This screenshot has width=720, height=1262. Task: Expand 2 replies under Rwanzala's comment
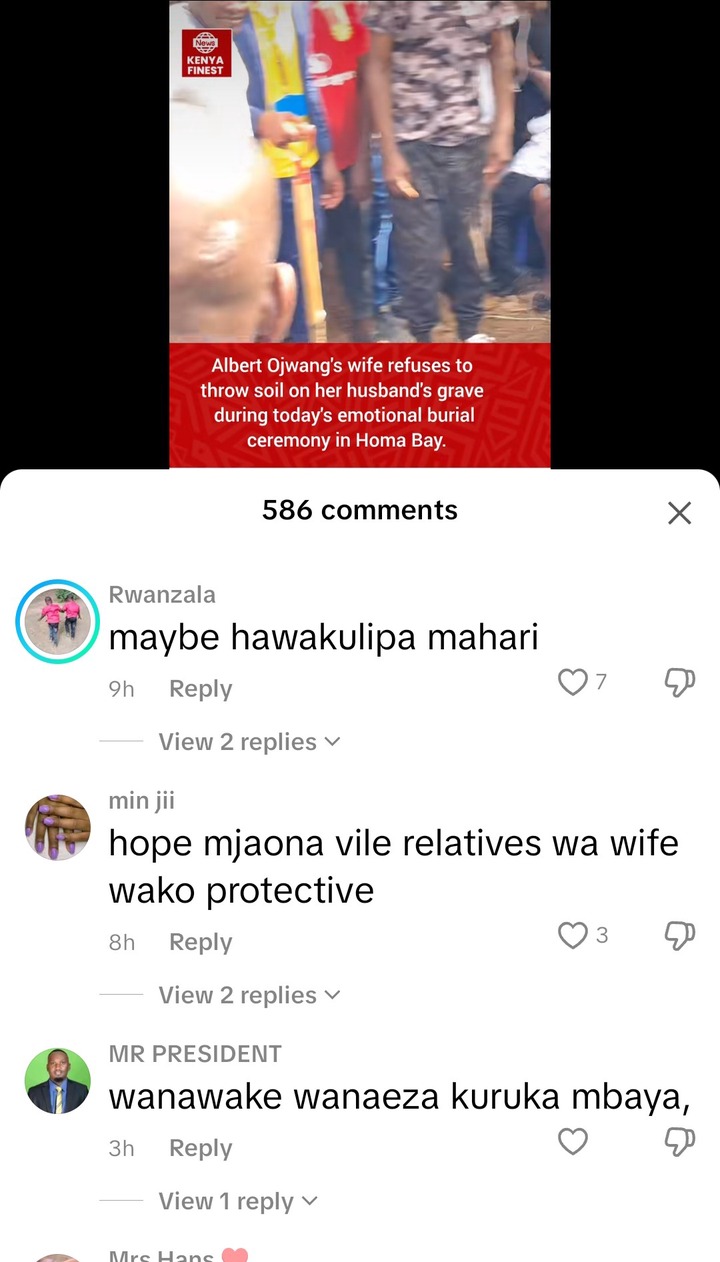tap(248, 742)
